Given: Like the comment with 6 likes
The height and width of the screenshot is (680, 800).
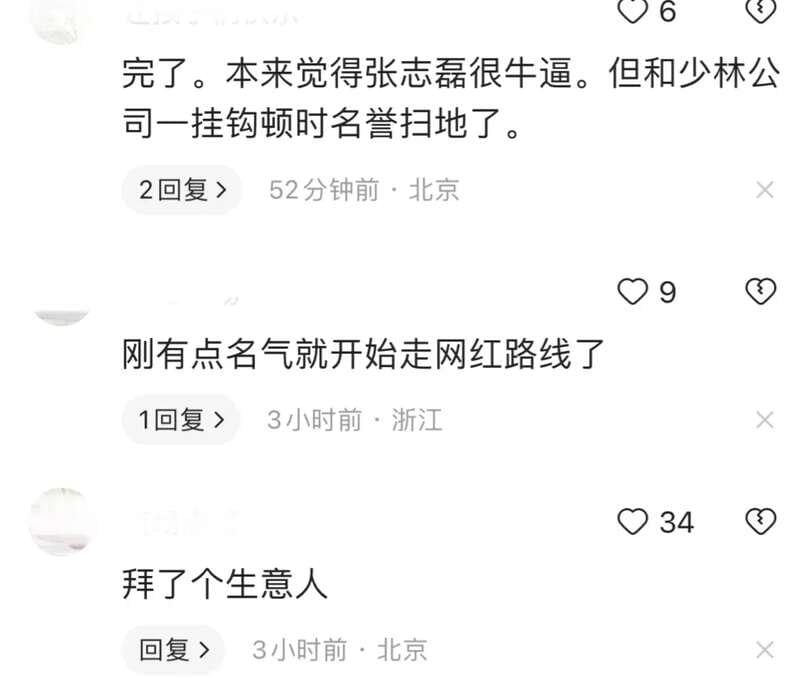Looking at the screenshot, I should tap(632, 12).
